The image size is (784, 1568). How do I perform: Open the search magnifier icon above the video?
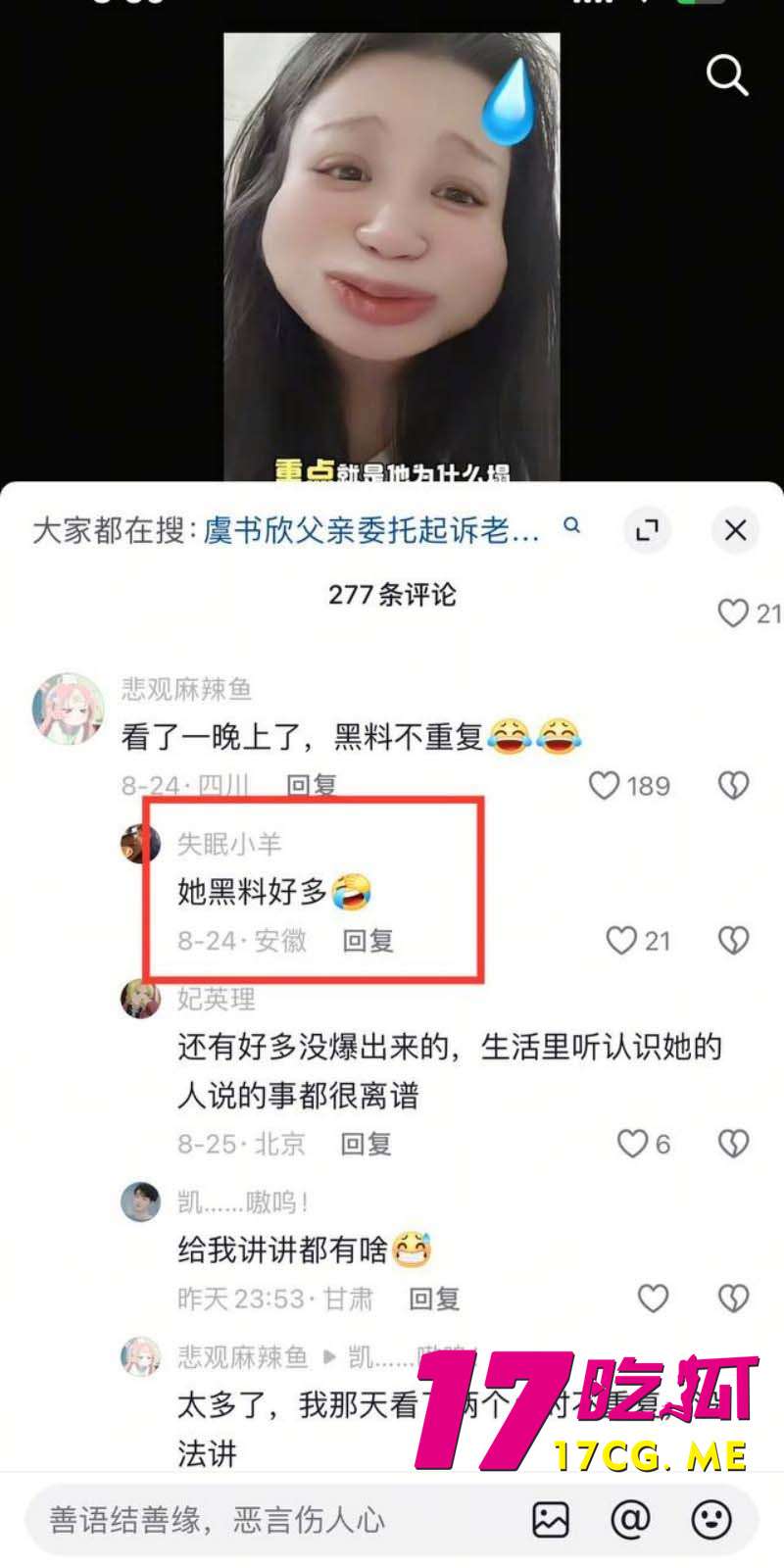[727, 75]
